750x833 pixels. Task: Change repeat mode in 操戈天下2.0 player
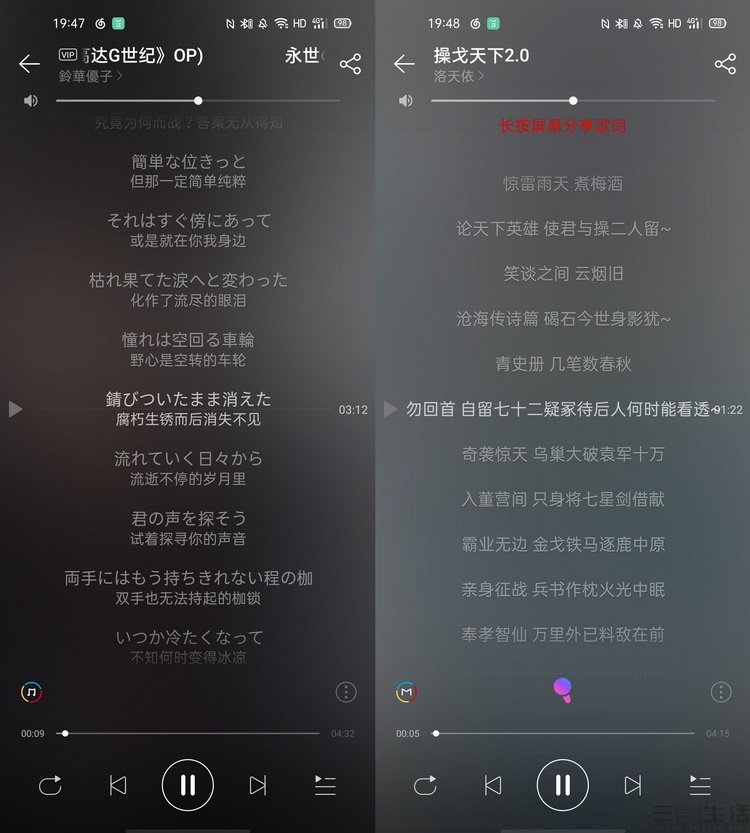point(425,785)
